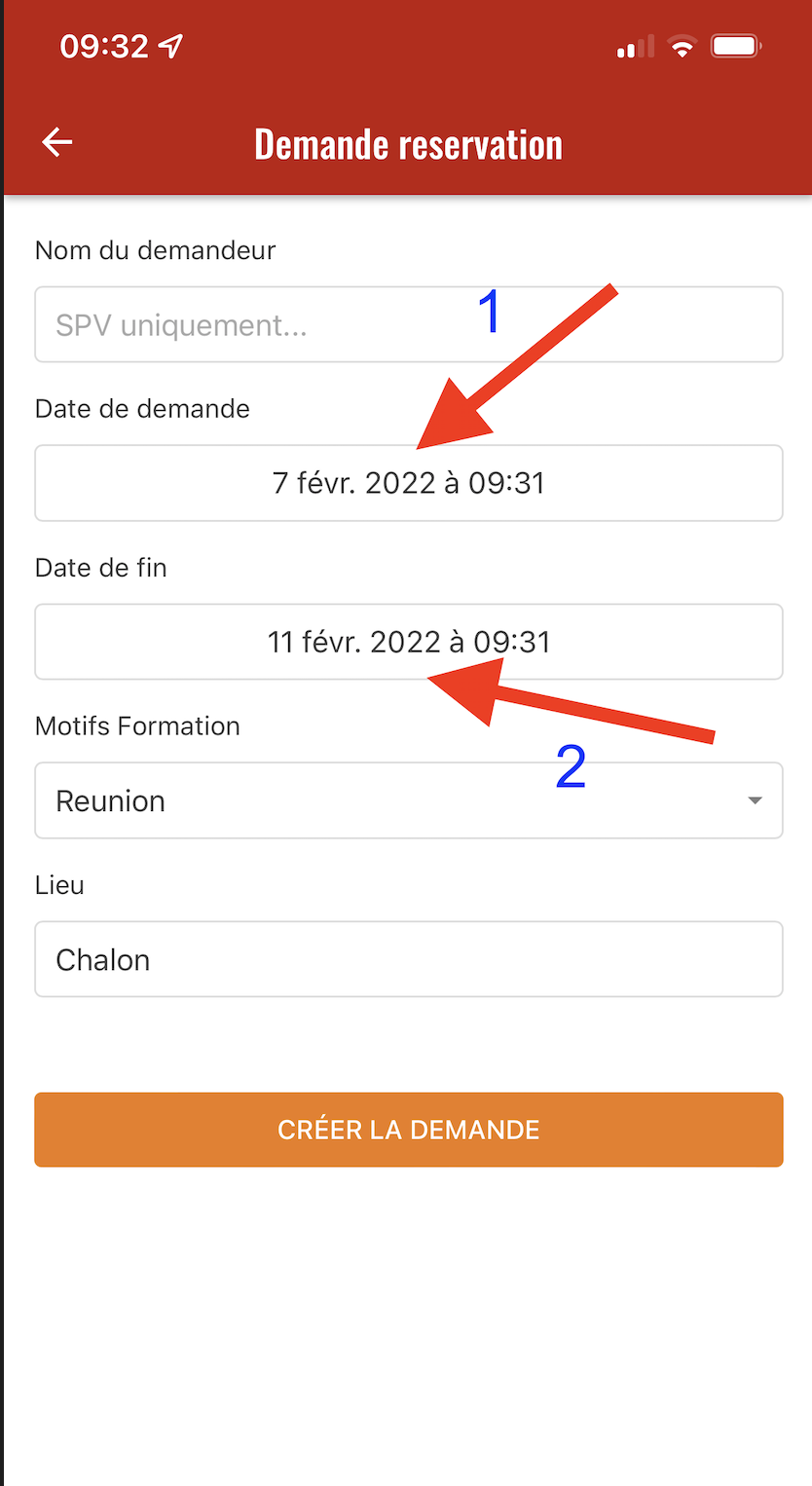Change the Date de fin value
The height and width of the screenshot is (1486, 812).
(x=408, y=643)
